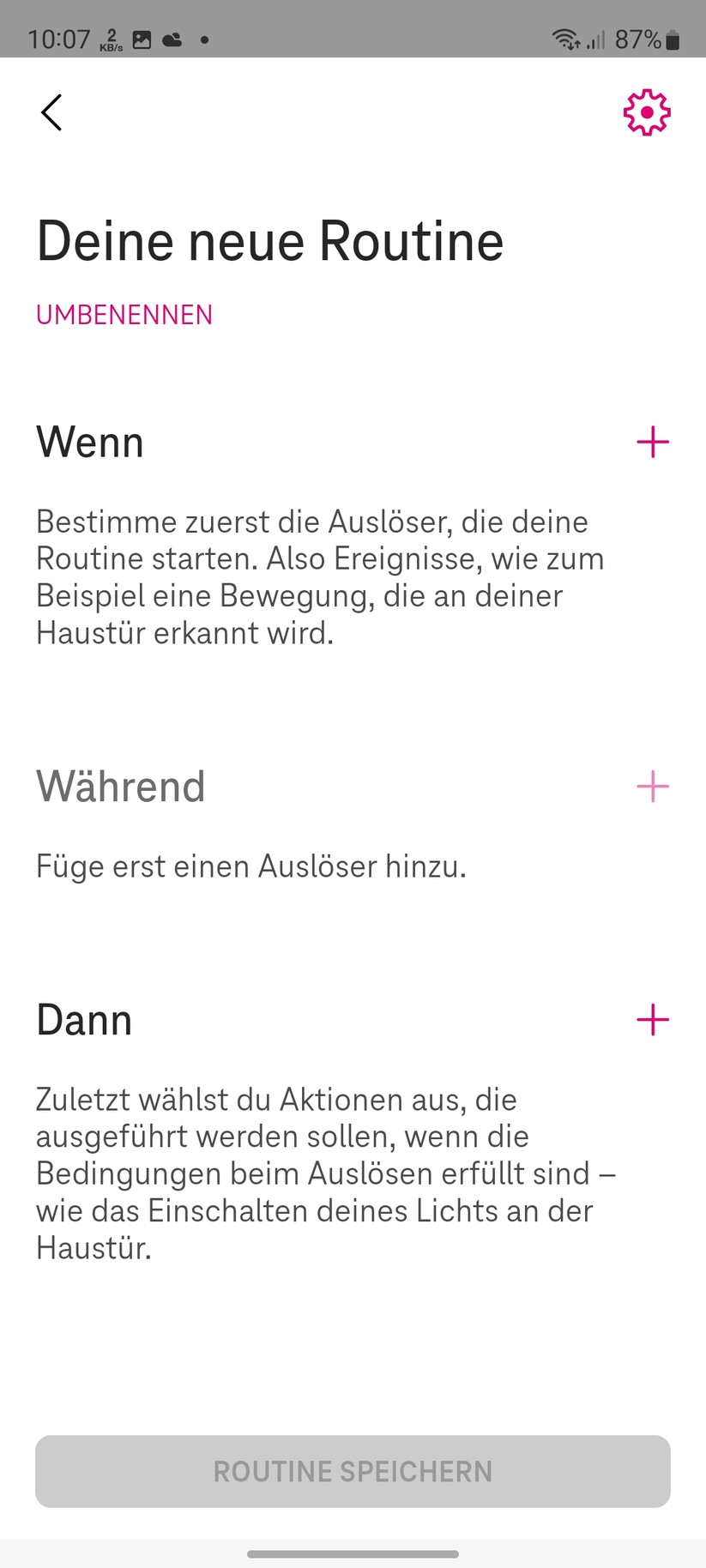
Task: Tap the routine title Deine neue Routine
Action: [x=269, y=241]
